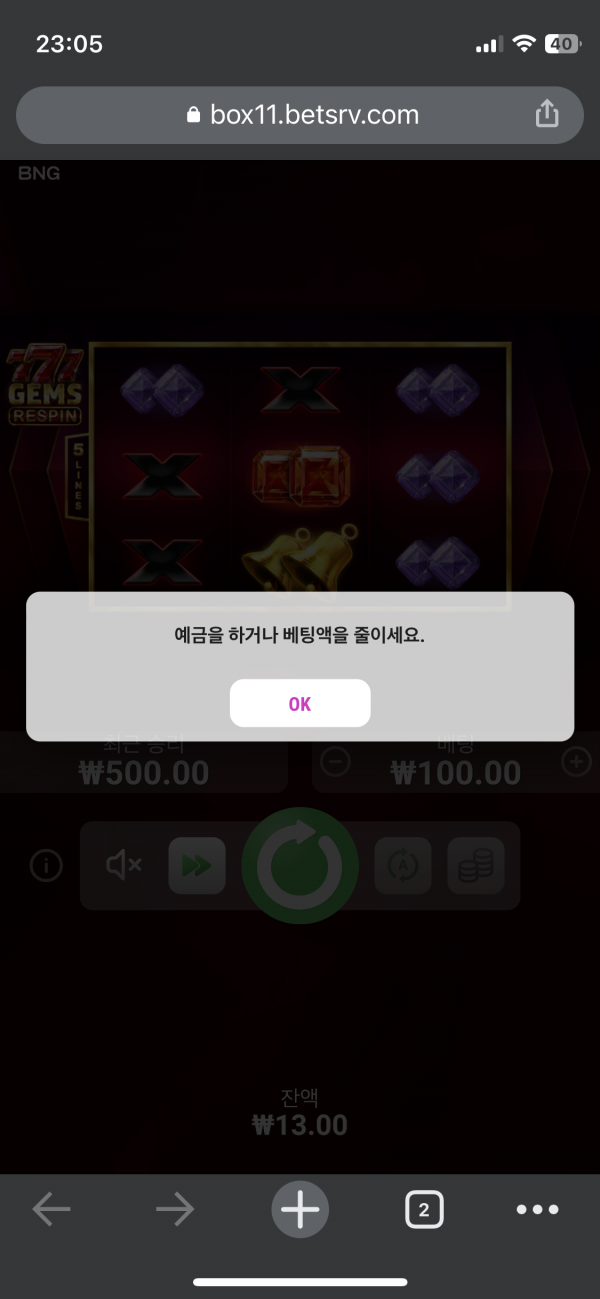The height and width of the screenshot is (1299, 600).
Task: Open the game info button
Action: pyautogui.click(x=46, y=866)
